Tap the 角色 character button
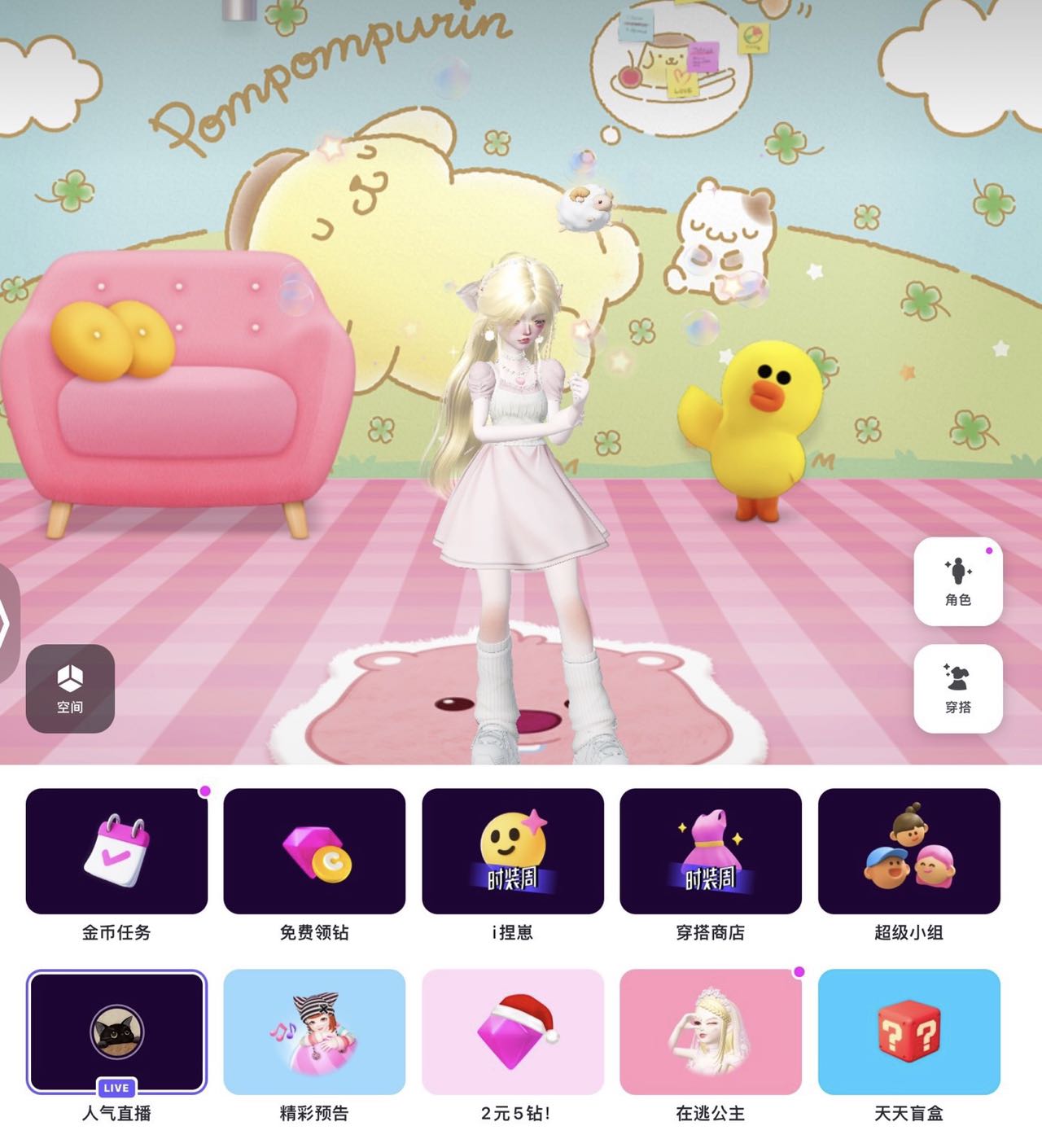This screenshot has height=1148, width=1042. tap(958, 581)
